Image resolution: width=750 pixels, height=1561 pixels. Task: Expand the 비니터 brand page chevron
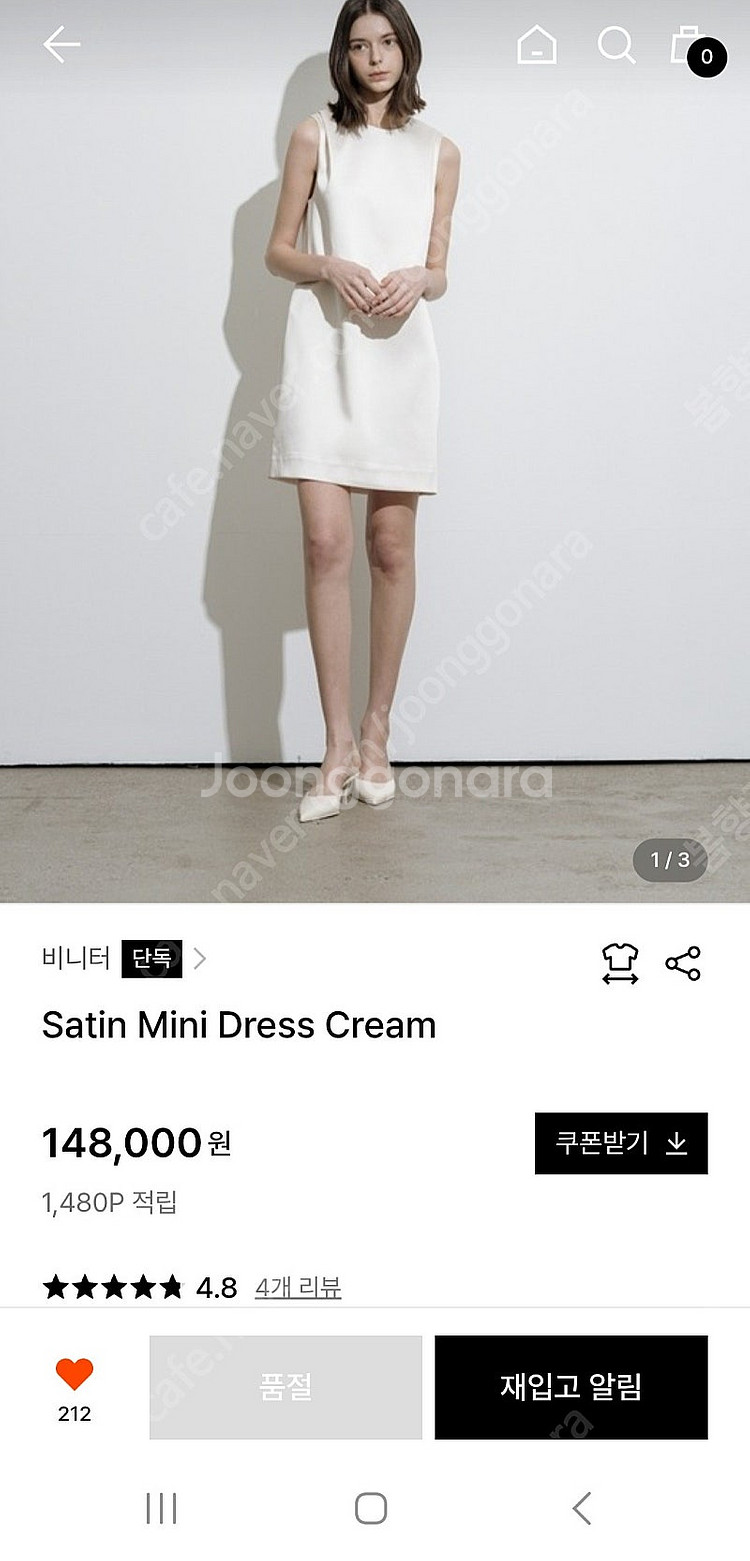[202, 960]
